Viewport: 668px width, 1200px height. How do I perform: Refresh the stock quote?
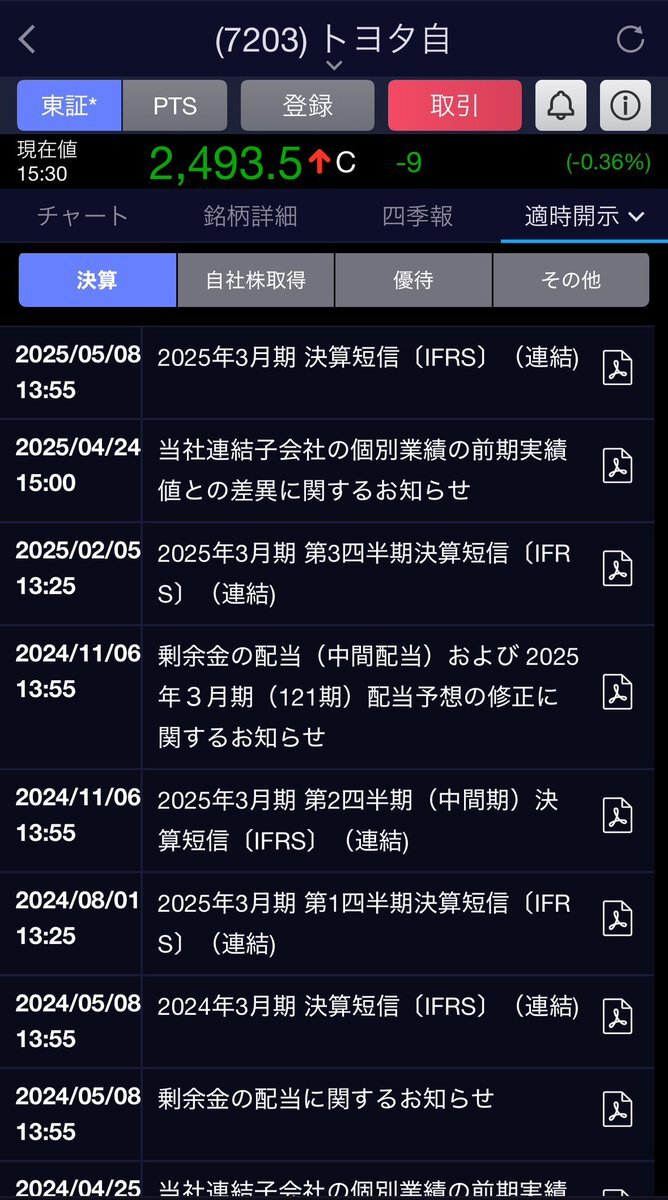click(x=630, y=40)
